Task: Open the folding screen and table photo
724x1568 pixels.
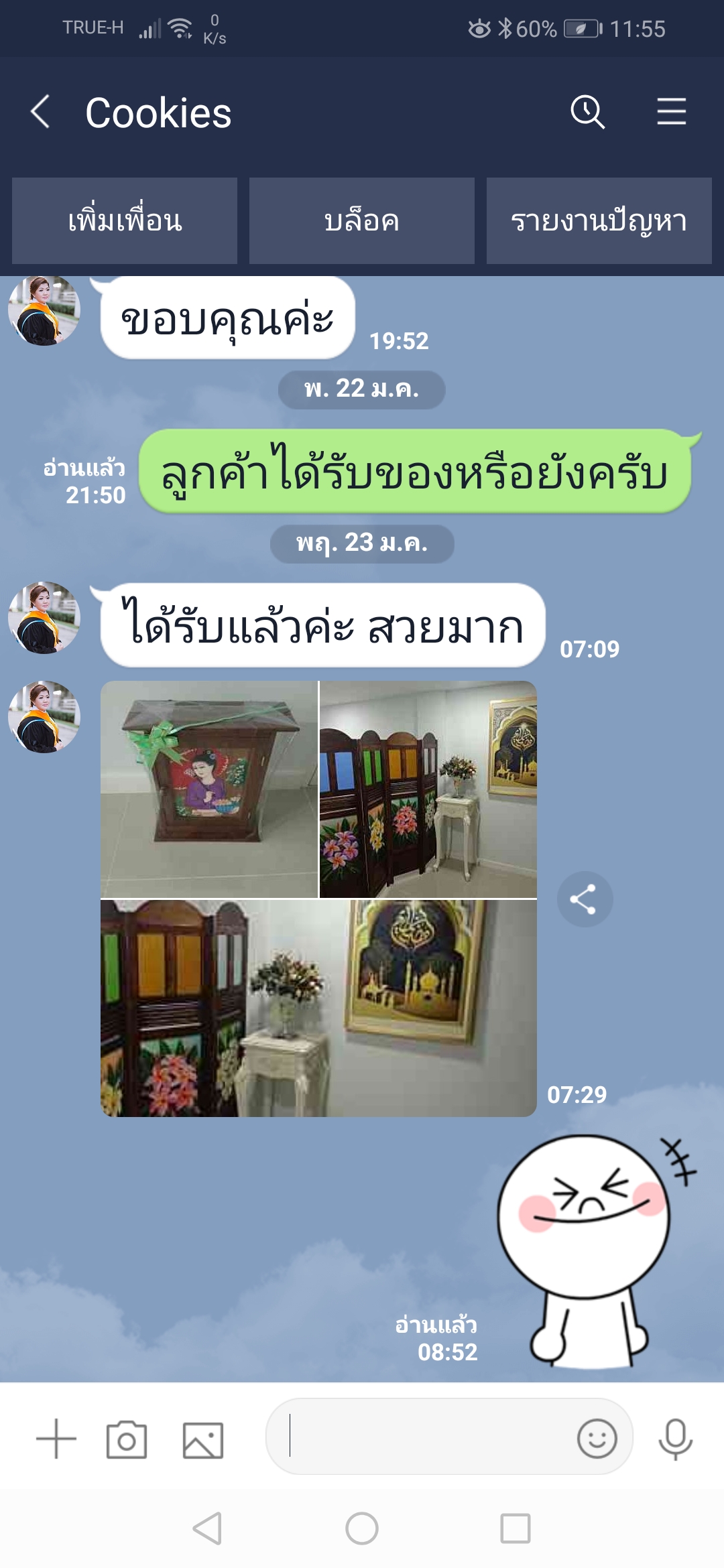Action: pyautogui.click(x=428, y=789)
